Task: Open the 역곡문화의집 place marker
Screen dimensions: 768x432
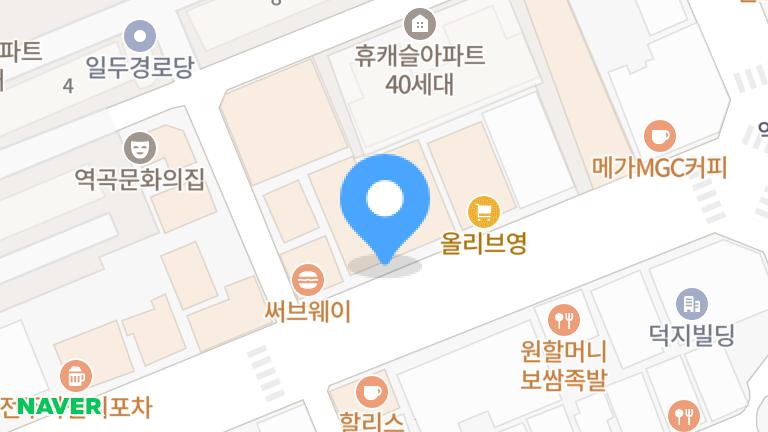Action: tap(140, 148)
